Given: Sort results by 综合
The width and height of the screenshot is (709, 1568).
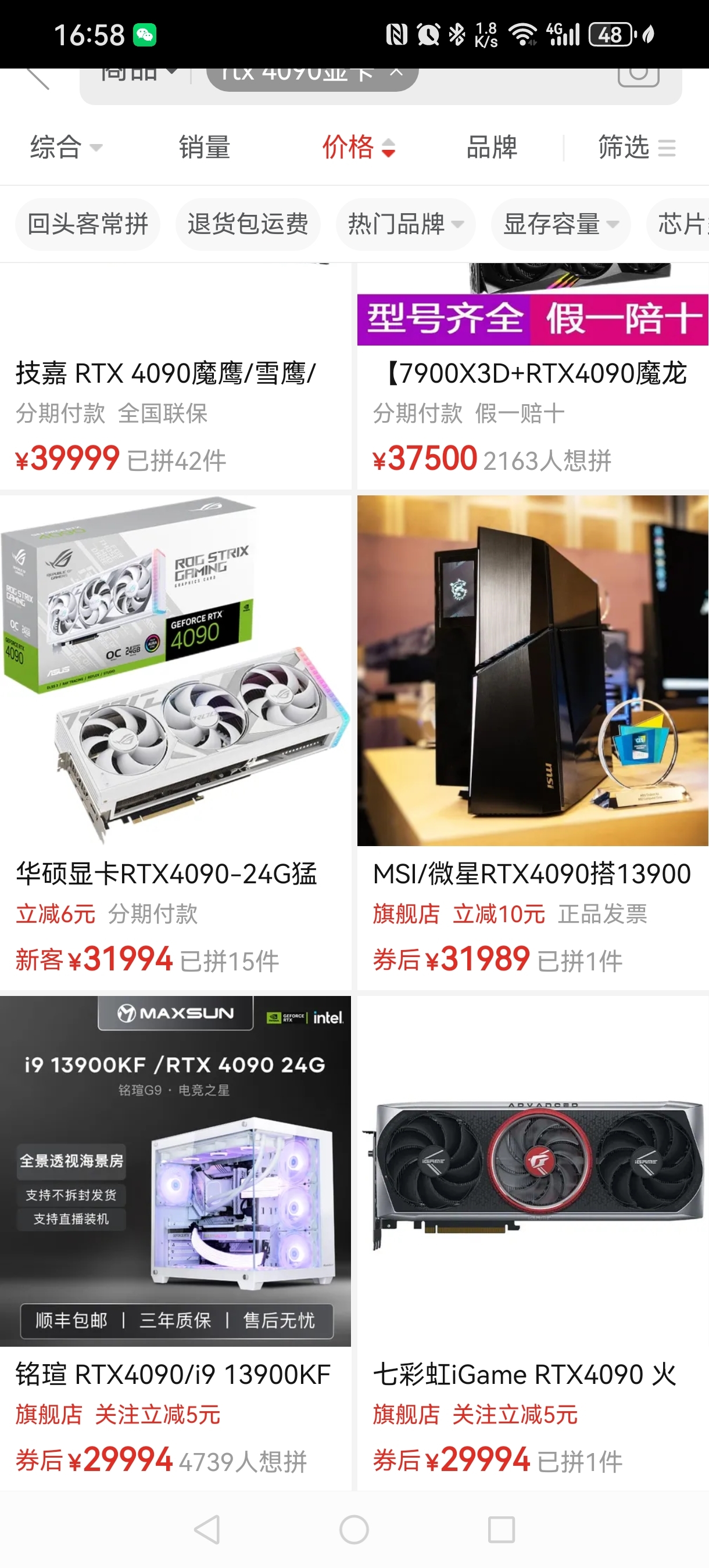Looking at the screenshot, I should (x=65, y=148).
